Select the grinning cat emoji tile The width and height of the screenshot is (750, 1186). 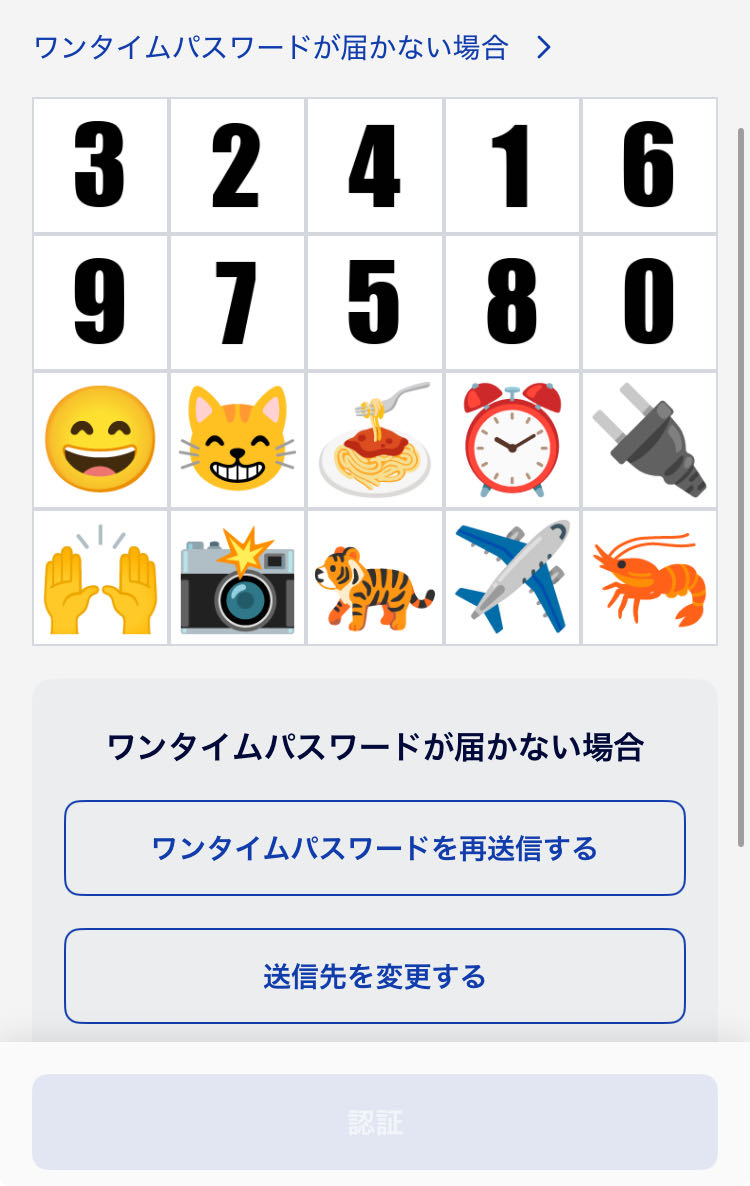coord(237,440)
